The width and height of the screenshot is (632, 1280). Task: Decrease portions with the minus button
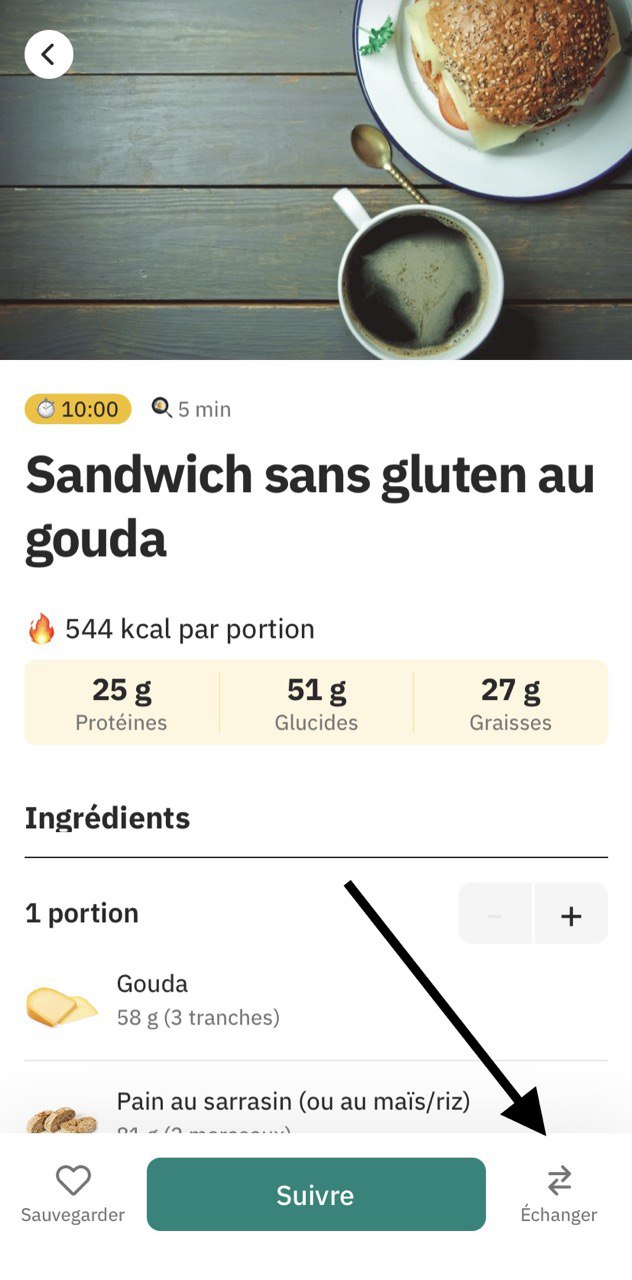pyautogui.click(x=496, y=914)
